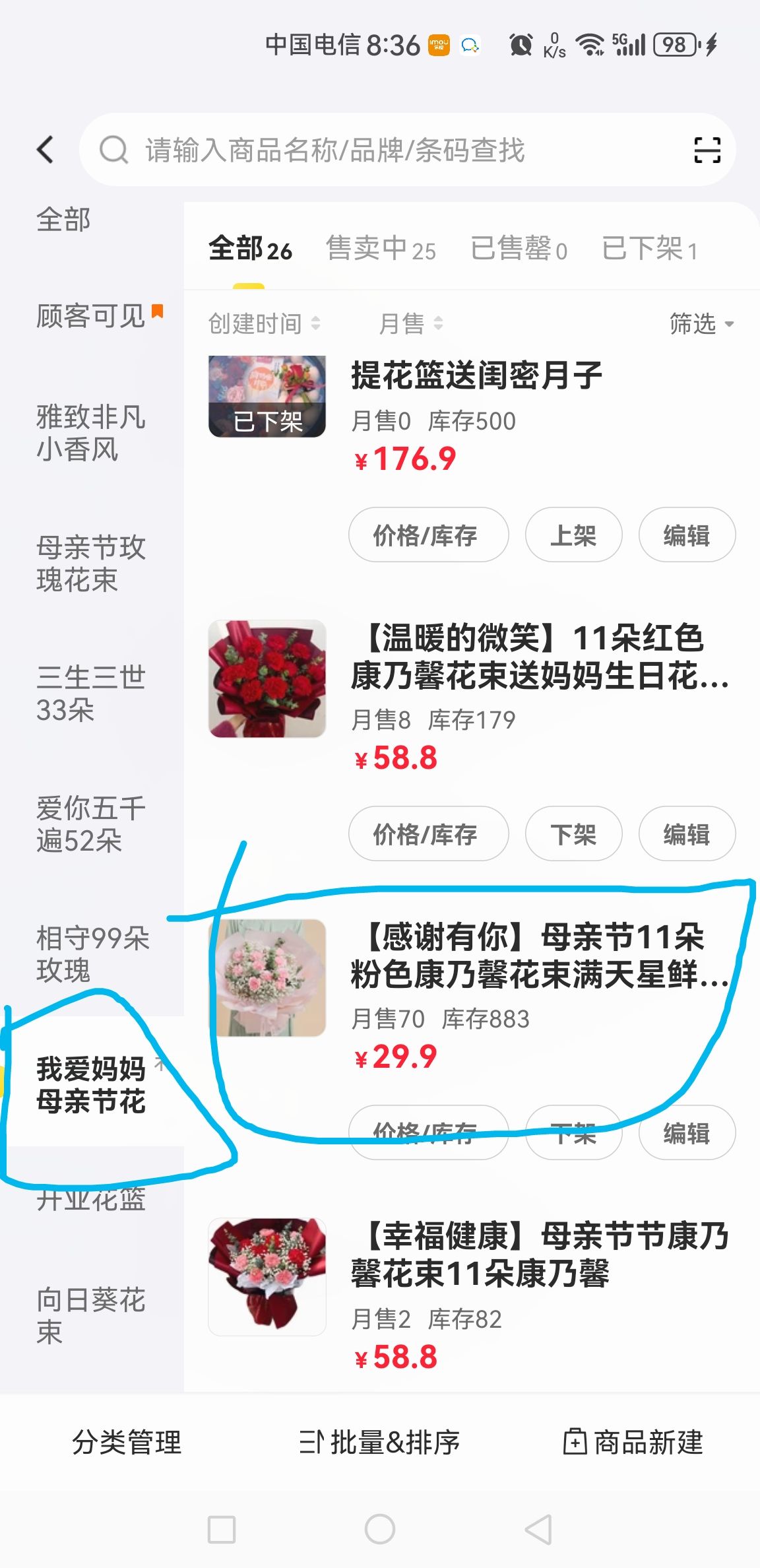Edit the 感谢有你 pink carnation product
The height and width of the screenshot is (1568, 760).
pos(687,1132)
